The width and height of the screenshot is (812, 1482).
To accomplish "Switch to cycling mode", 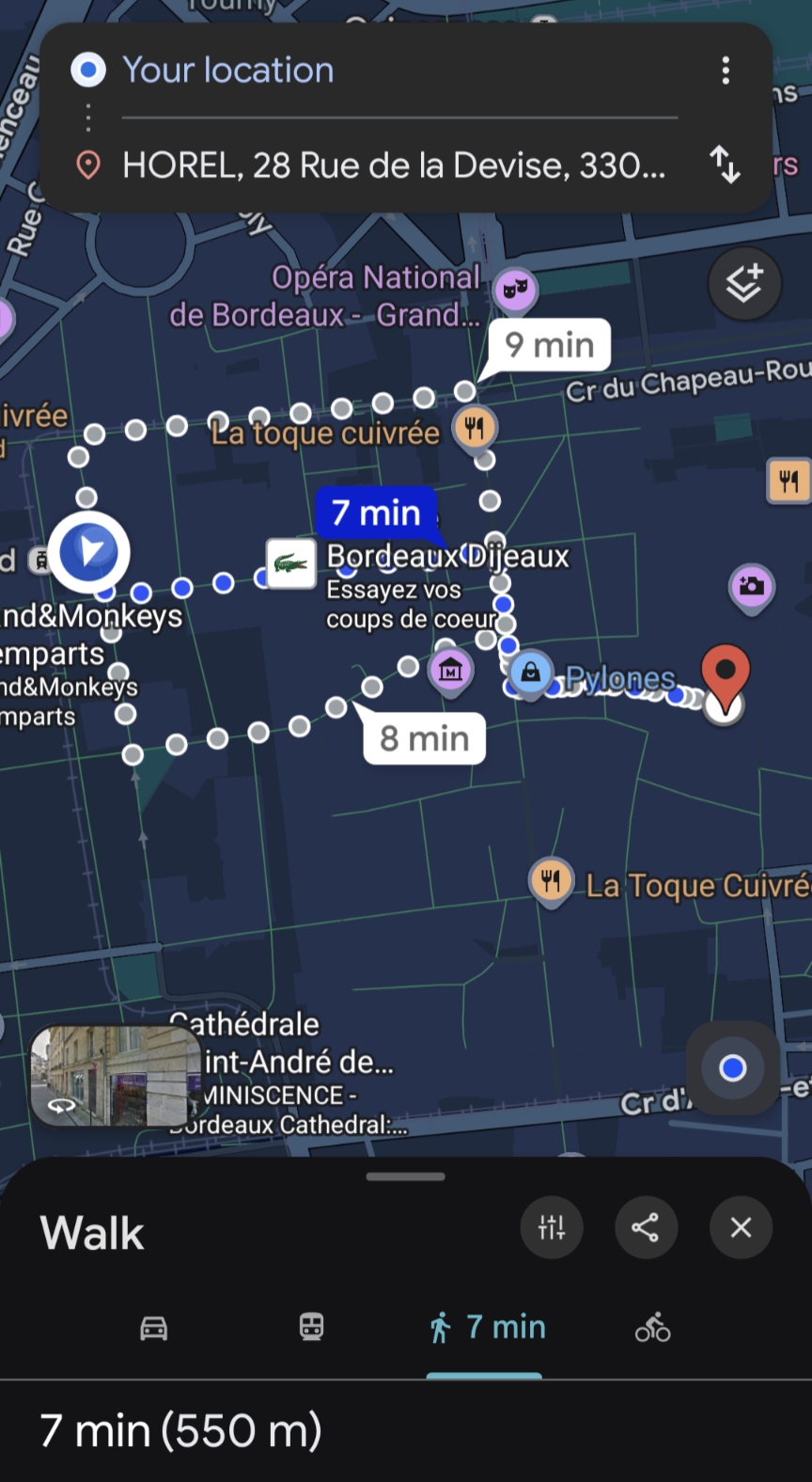I will (x=652, y=1328).
